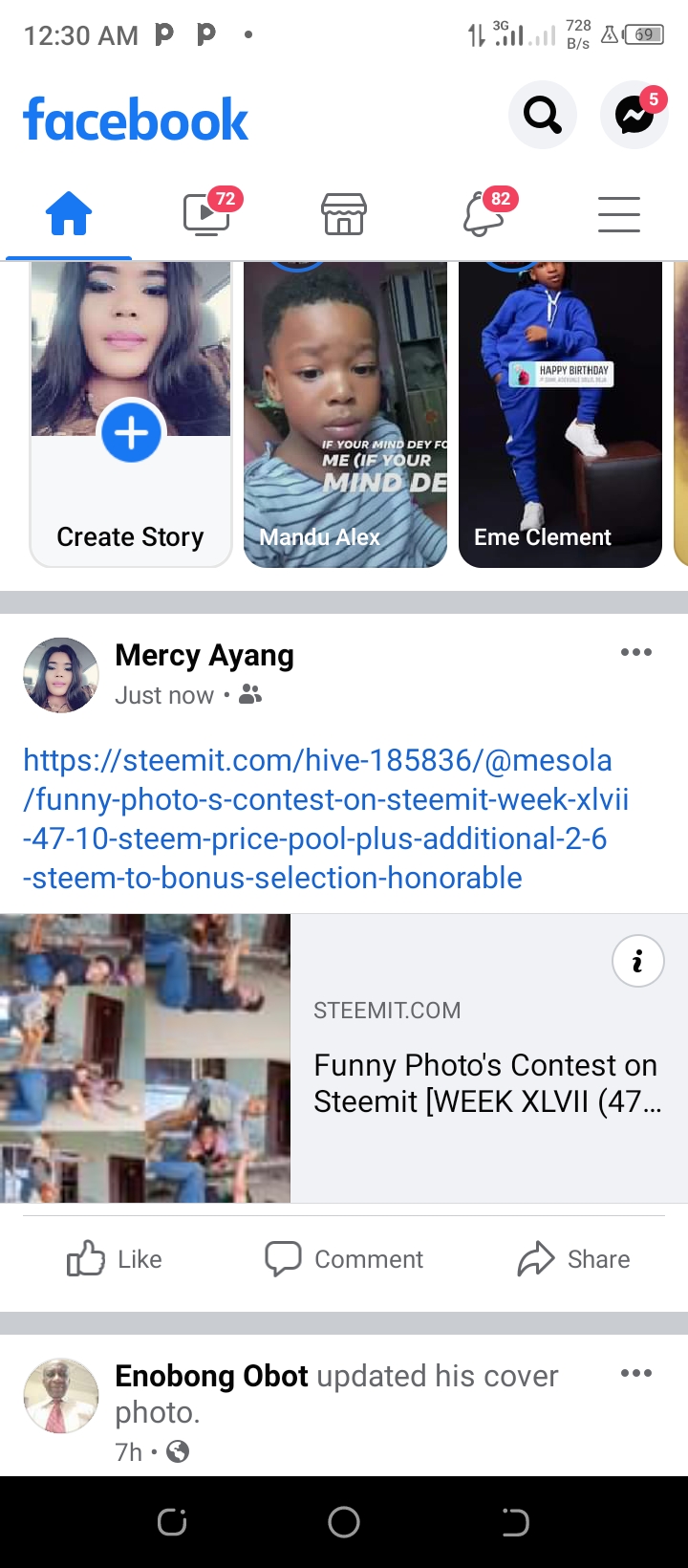Open the notifications bell tab
Viewport: 688px width, 1568px height.
click(484, 213)
